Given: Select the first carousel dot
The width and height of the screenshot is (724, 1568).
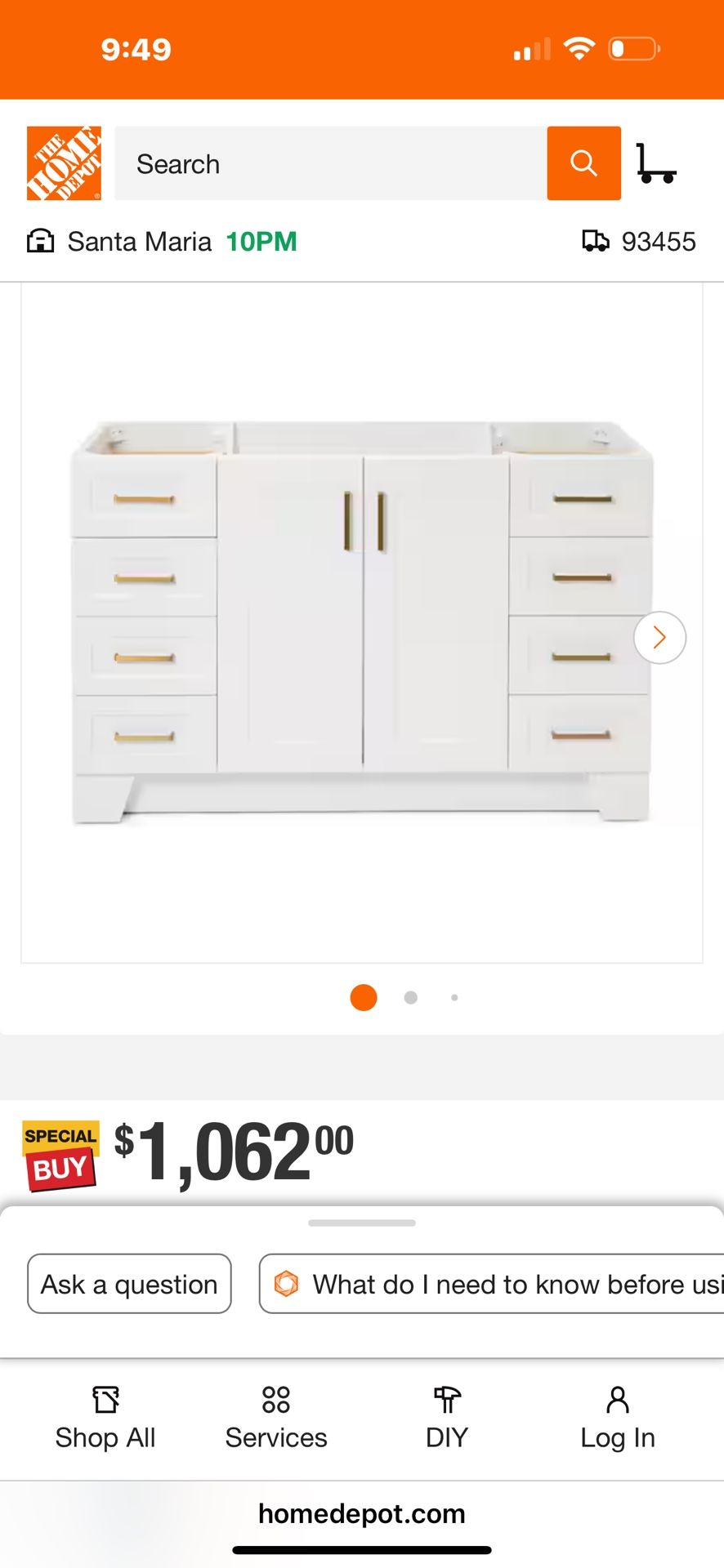Looking at the screenshot, I should click(x=363, y=997).
